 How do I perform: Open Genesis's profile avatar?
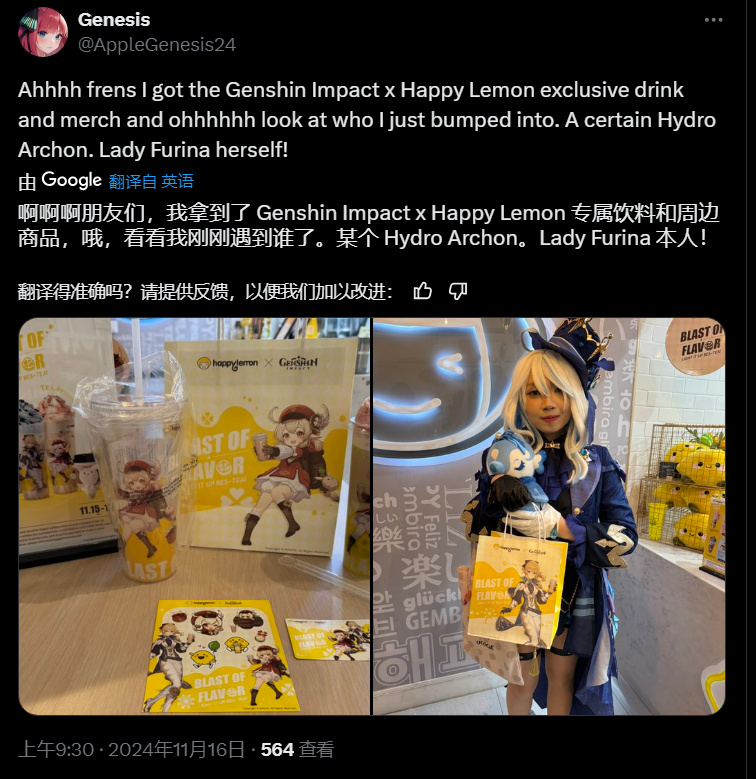coord(43,32)
